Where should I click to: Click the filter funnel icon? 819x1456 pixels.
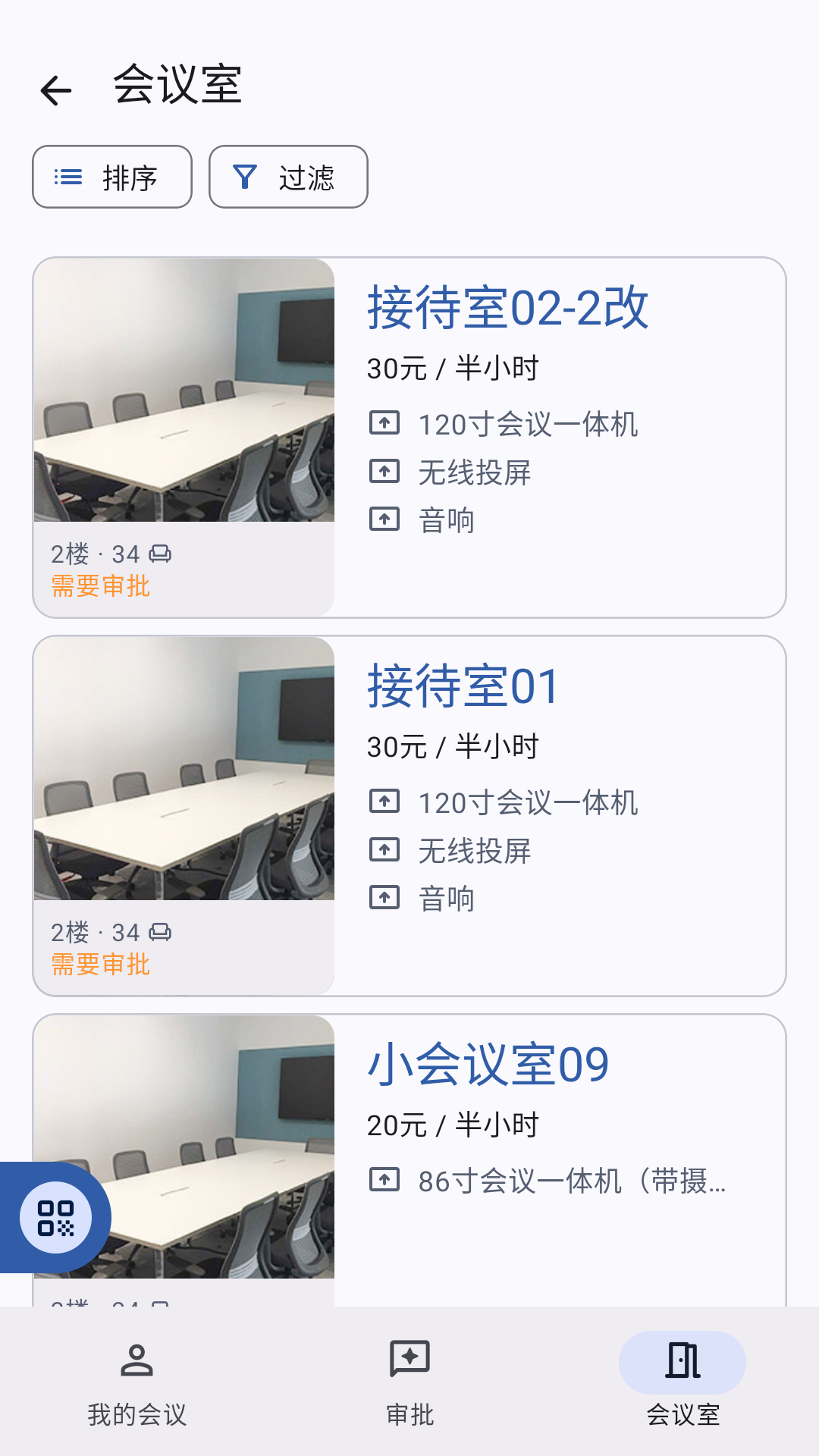tap(244, 177)
